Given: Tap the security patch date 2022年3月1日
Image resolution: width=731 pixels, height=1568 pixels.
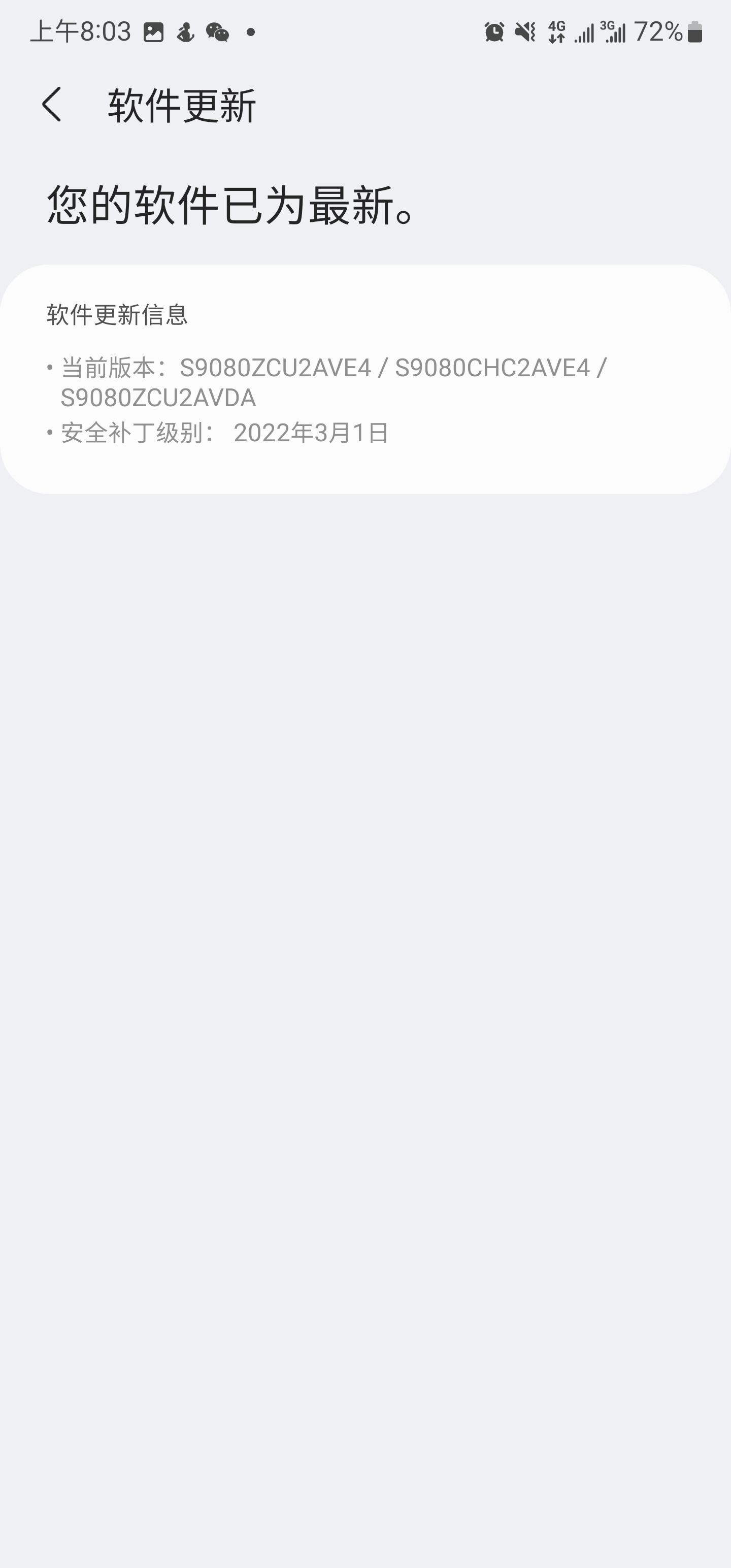Looking at the screenshot, I should 312,434.
